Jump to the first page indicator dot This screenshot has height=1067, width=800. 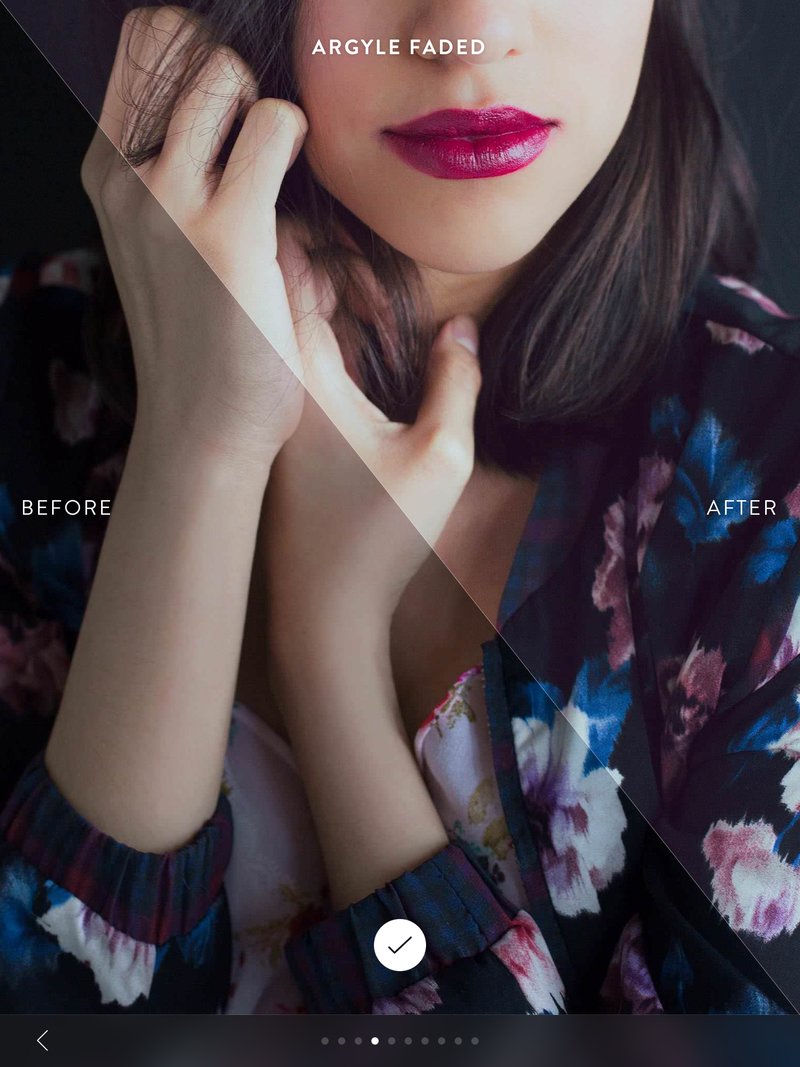coord(325,1041)
